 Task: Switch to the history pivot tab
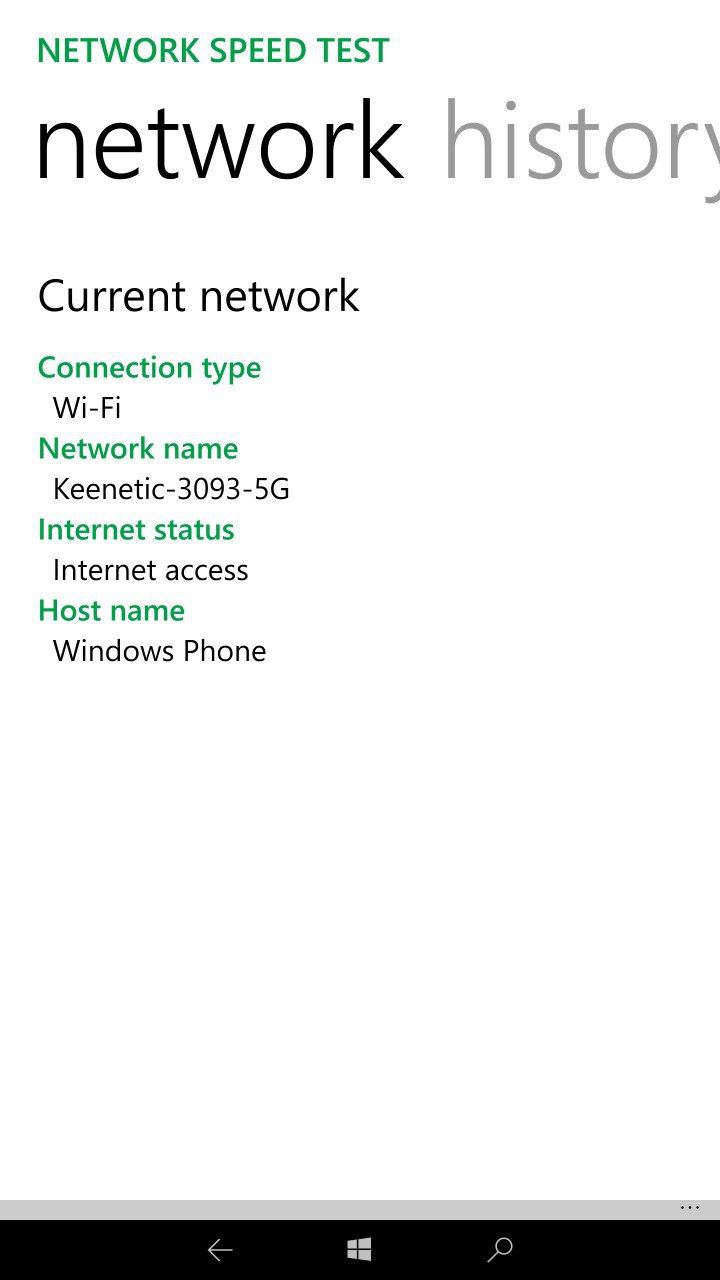(x=580, y=145)
